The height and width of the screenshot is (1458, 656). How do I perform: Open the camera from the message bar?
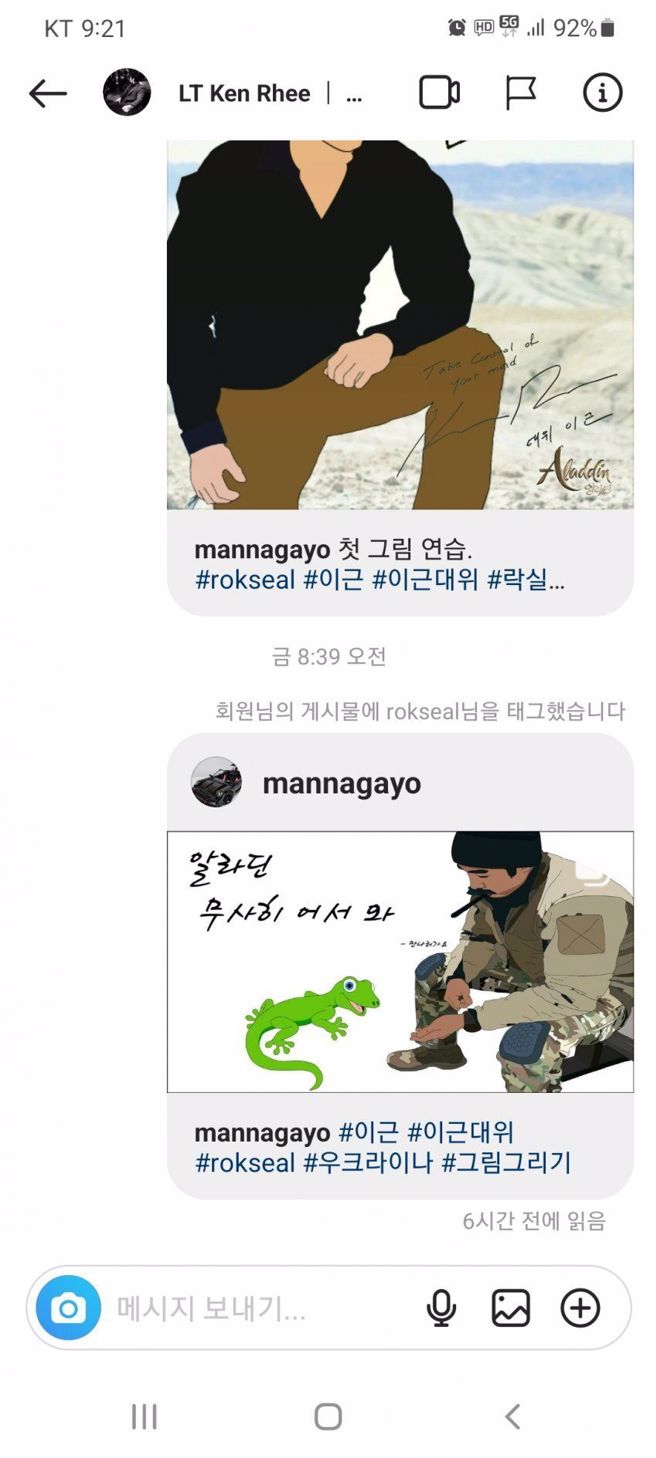(x=68, y=1308)
